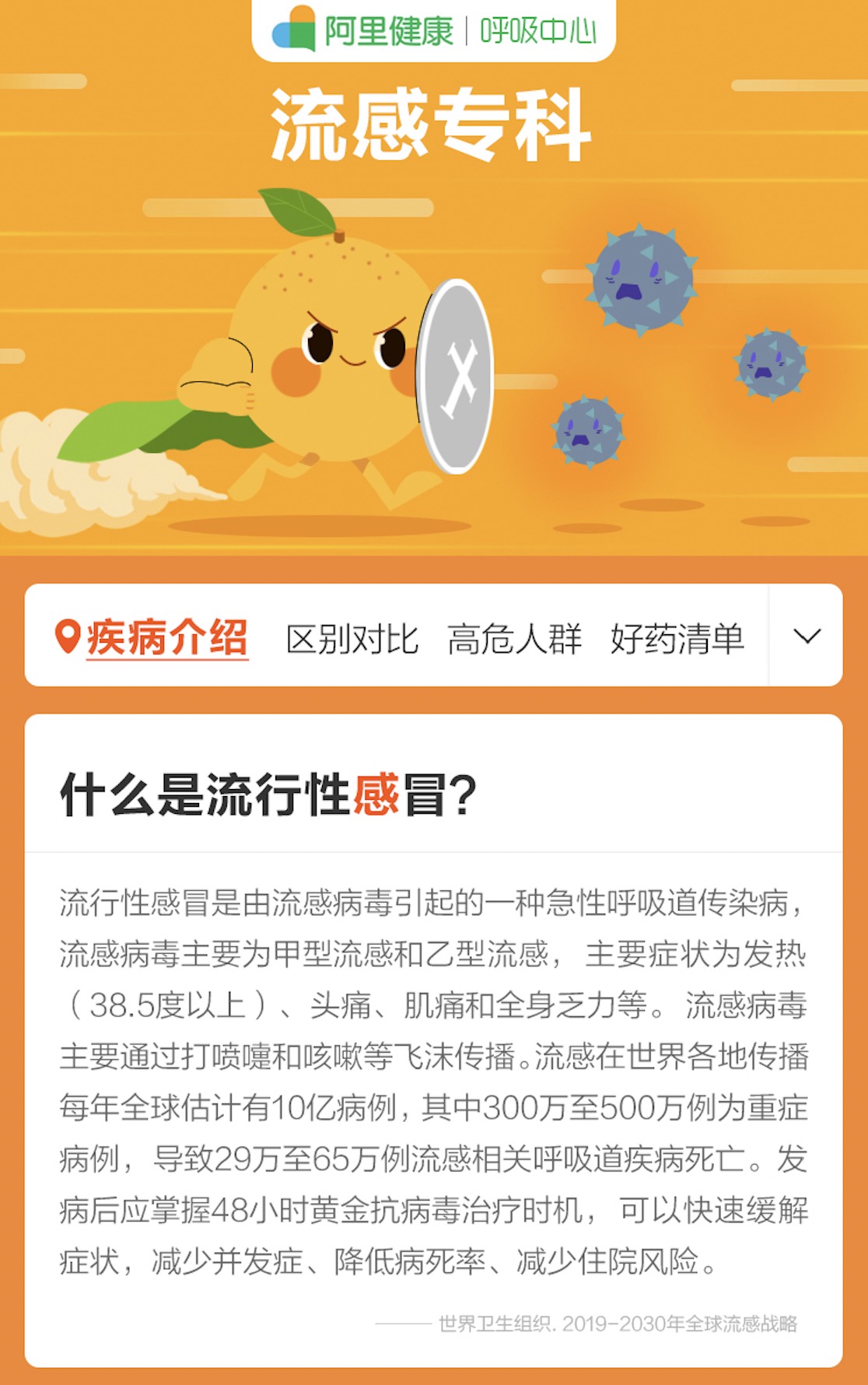Open the 高危人群 tab
Image resolution: width=868 pixels, height=1385 pixels.
click(514, 639)
